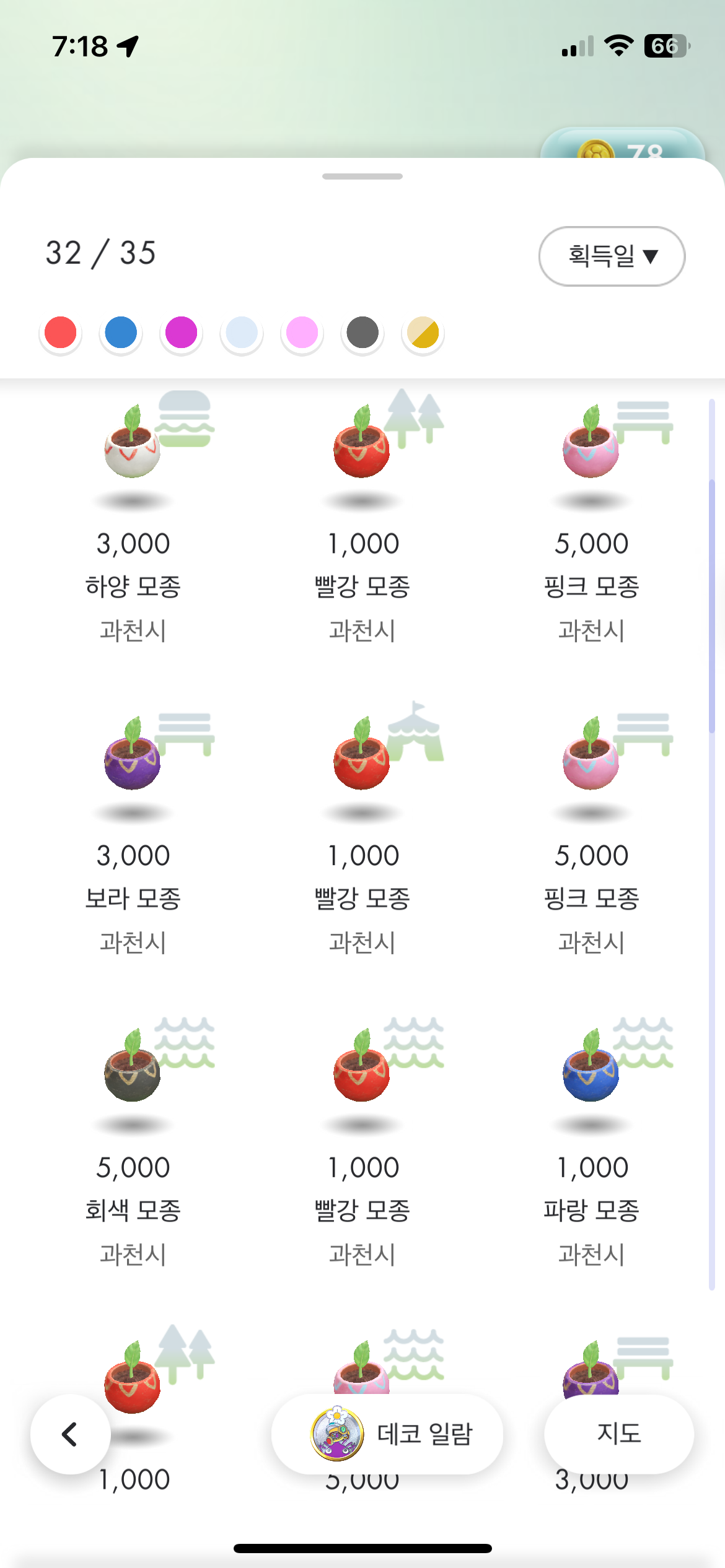Choose the yellow color filter
The width and height of the screenshot is (725, 1568).
click(423, 333)
